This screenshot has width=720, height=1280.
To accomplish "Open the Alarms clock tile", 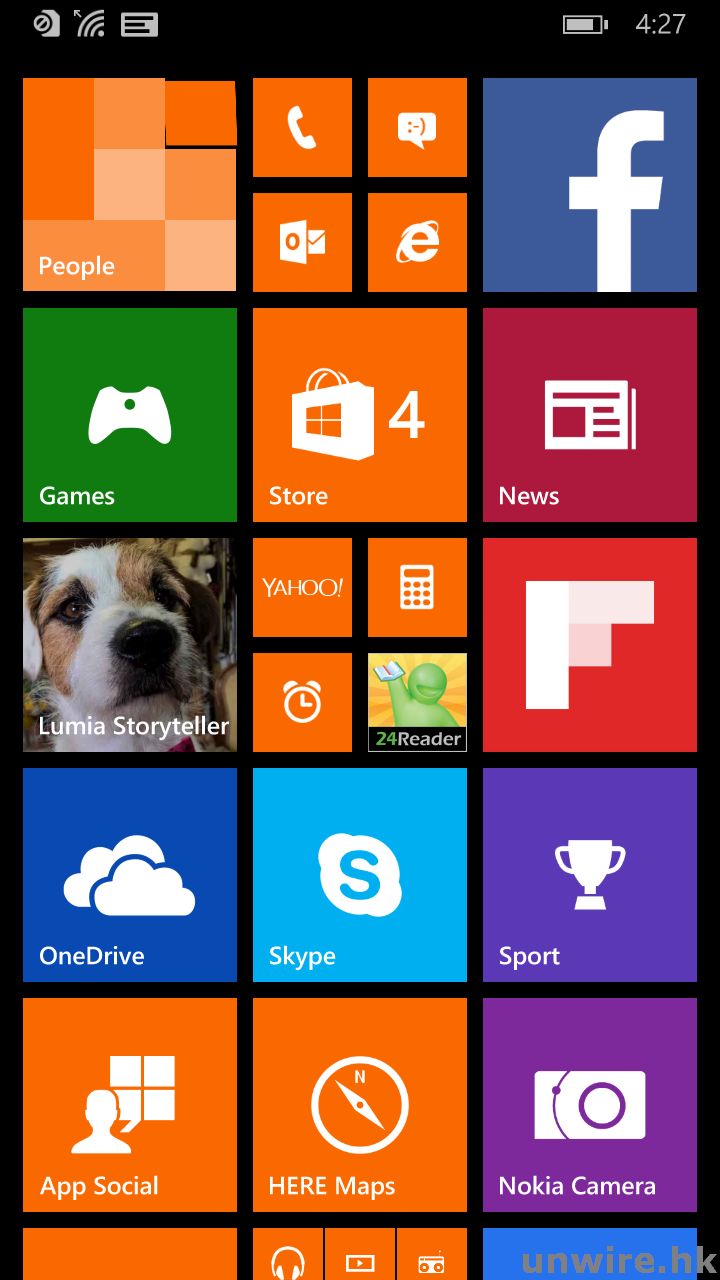I will click(302, 703).
